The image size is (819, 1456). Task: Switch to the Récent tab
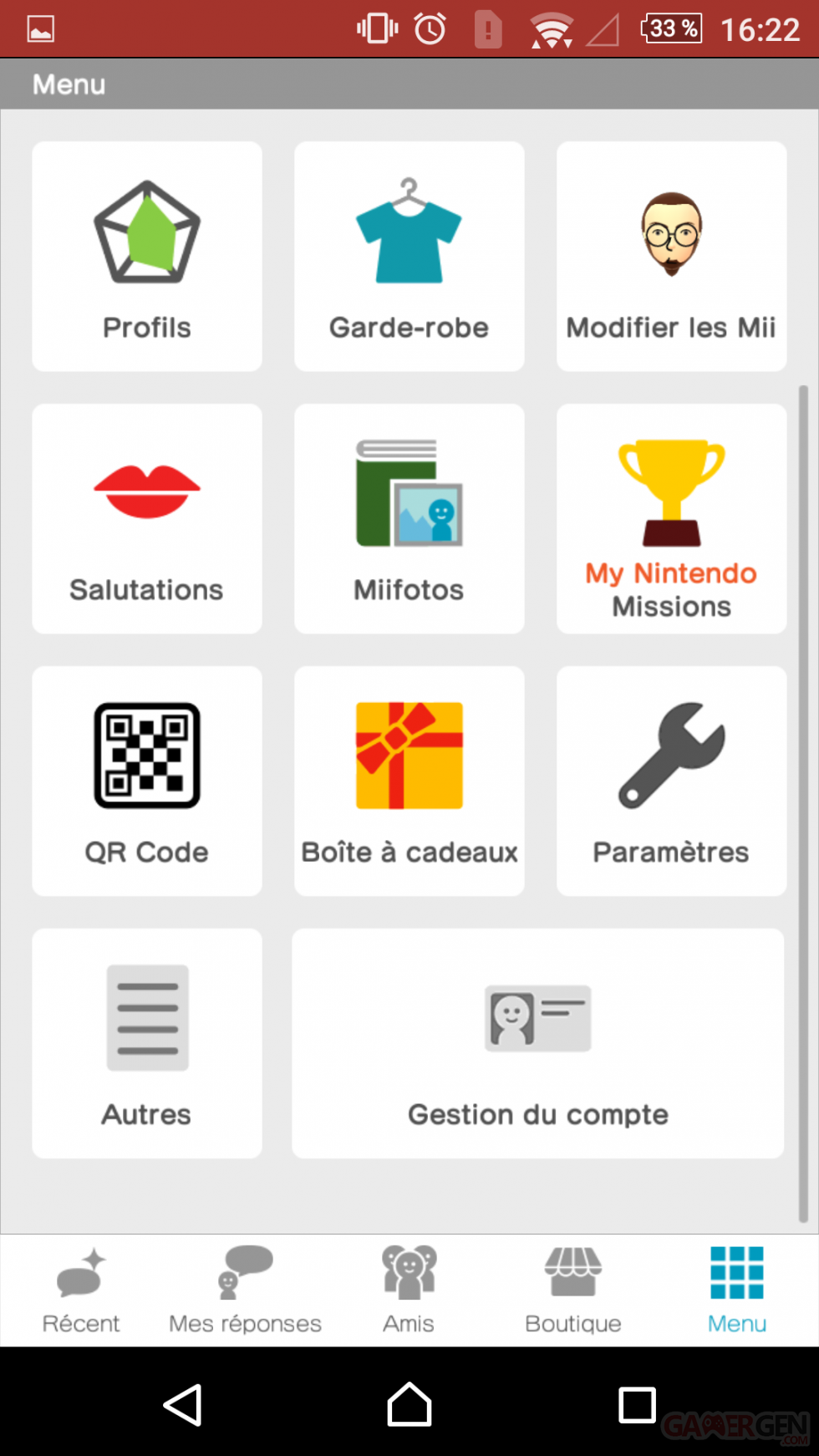click(81, 1291)
